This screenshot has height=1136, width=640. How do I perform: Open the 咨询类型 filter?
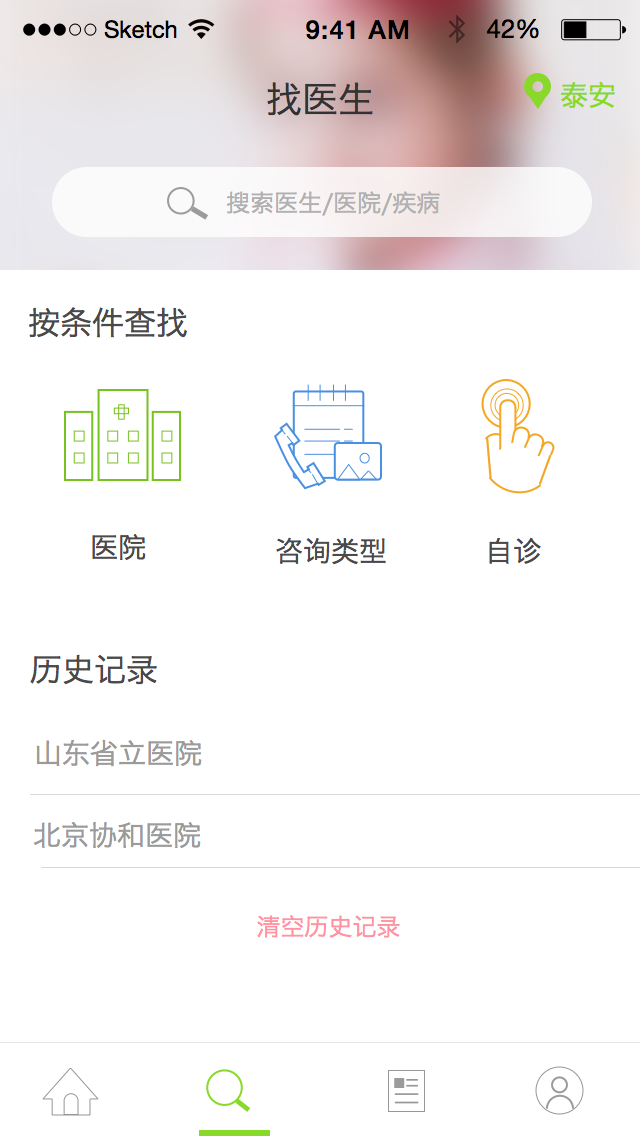point(331,475)
